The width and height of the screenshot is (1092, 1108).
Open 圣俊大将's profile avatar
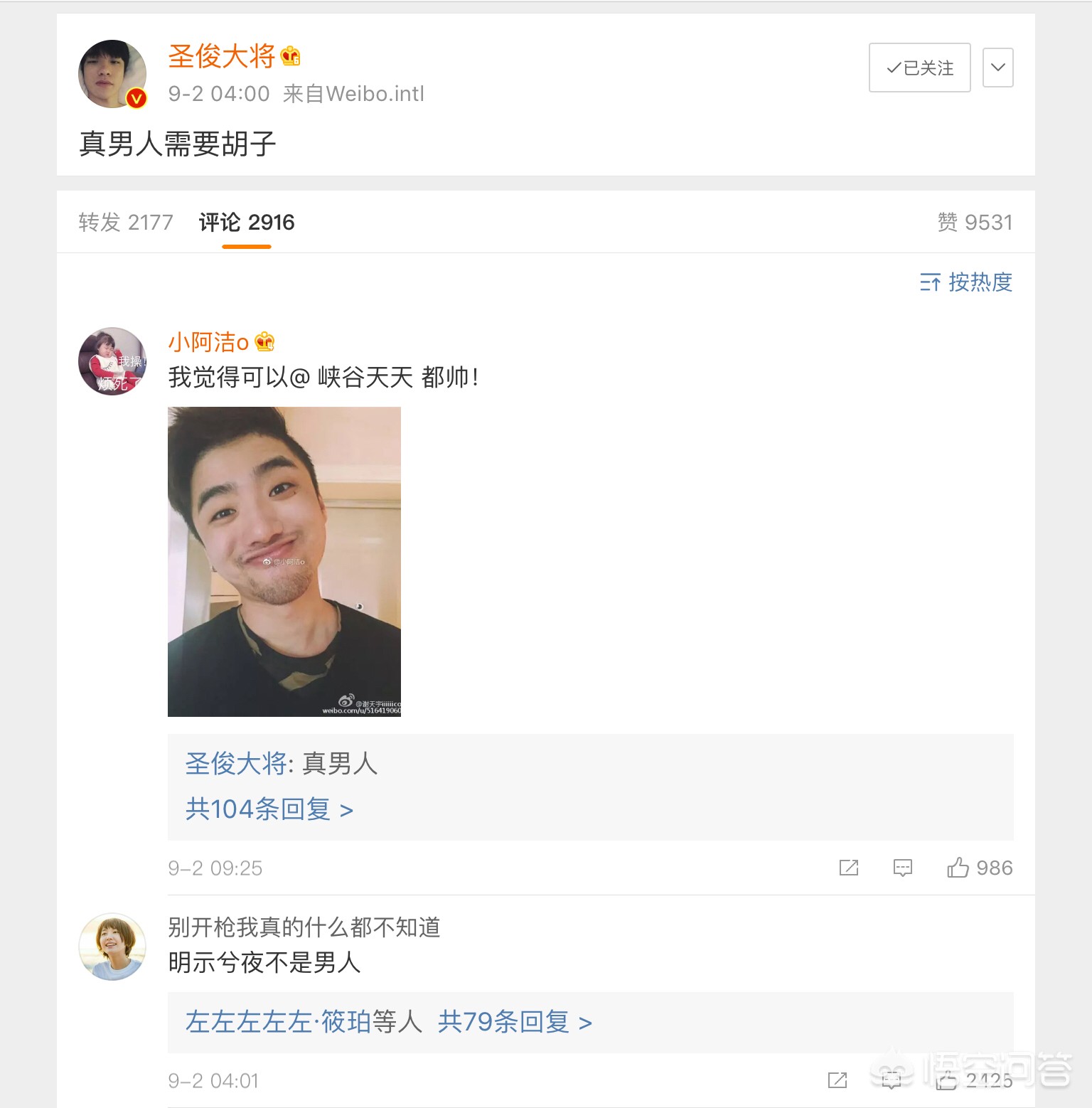coord(112,74)
